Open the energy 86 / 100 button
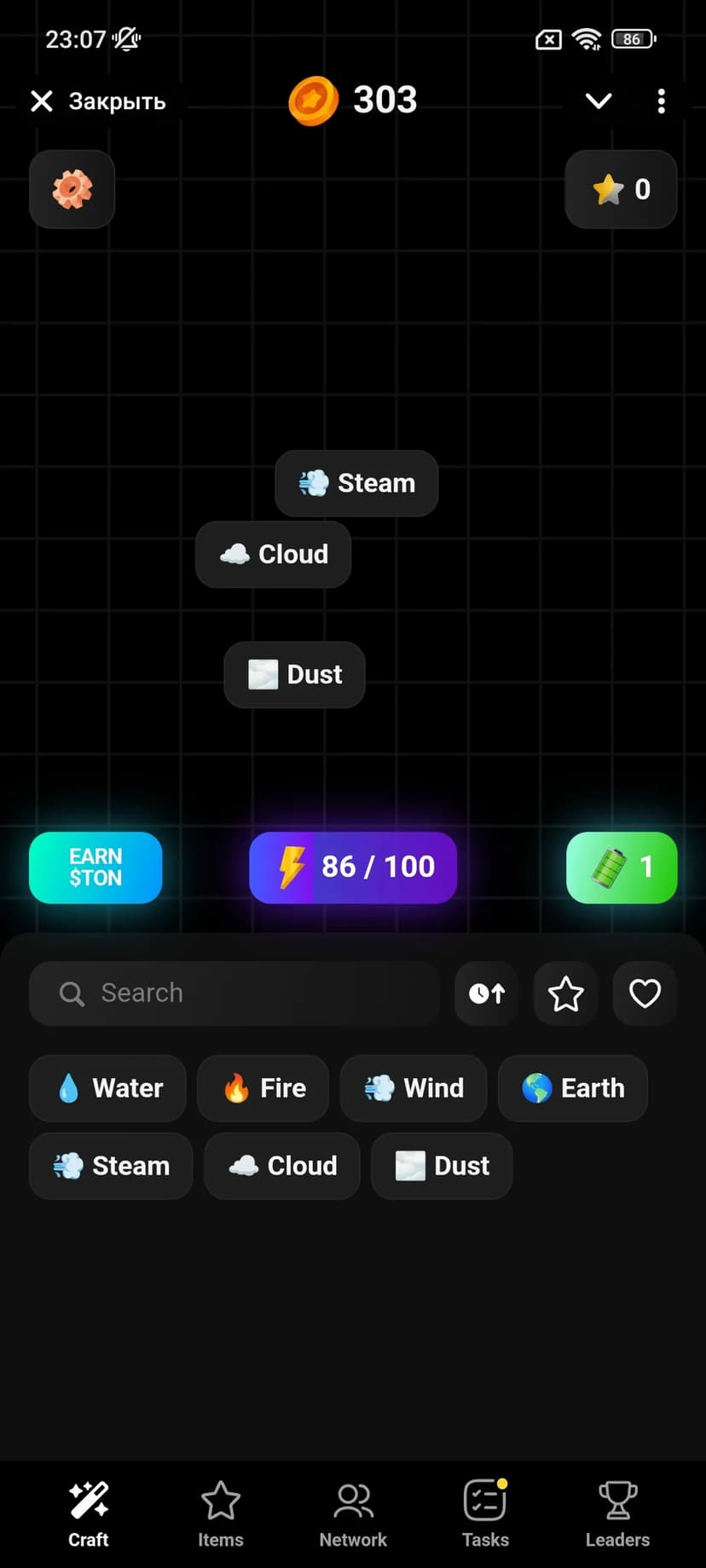Screen dimensions: 706x1568 [353, 868]
